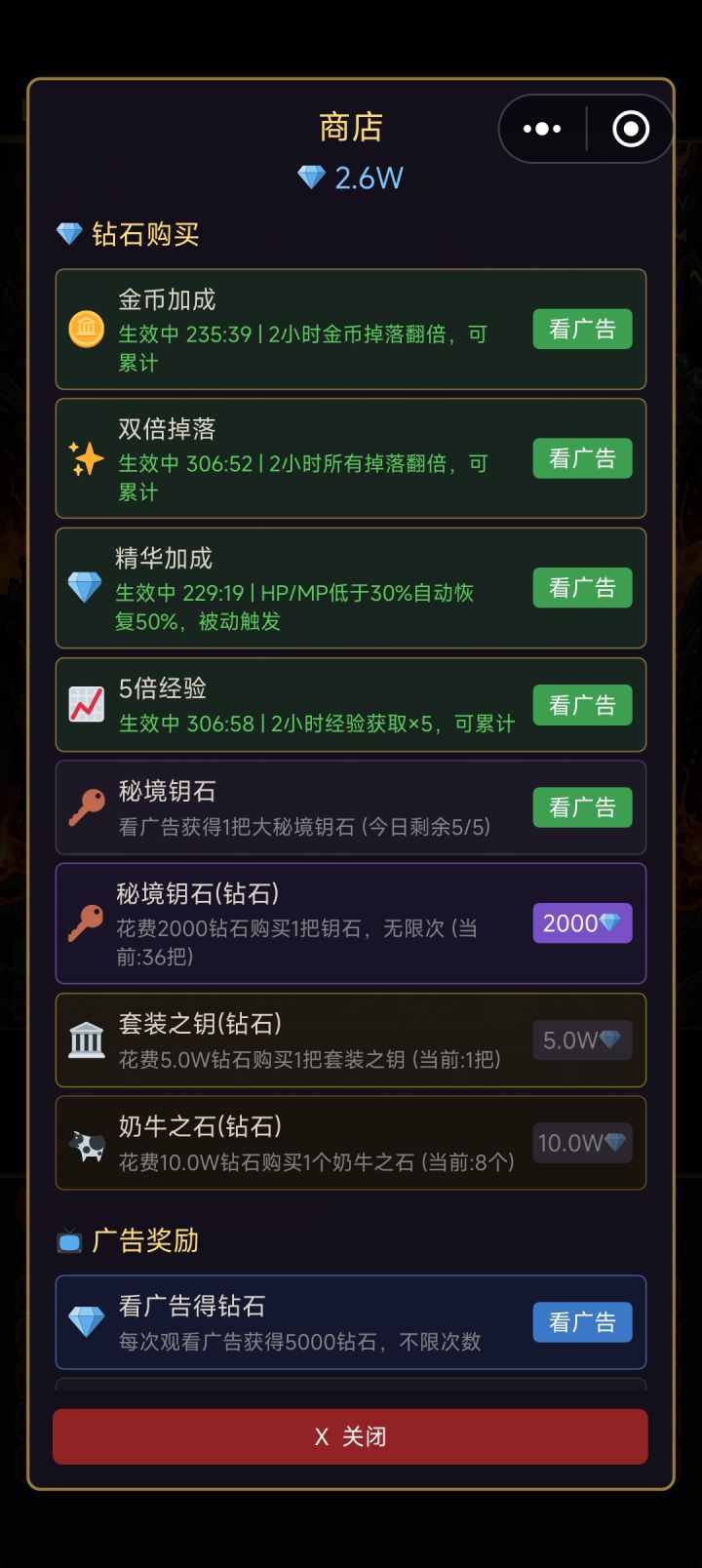Click 看广告得钻石 watch ad button

582,1322
